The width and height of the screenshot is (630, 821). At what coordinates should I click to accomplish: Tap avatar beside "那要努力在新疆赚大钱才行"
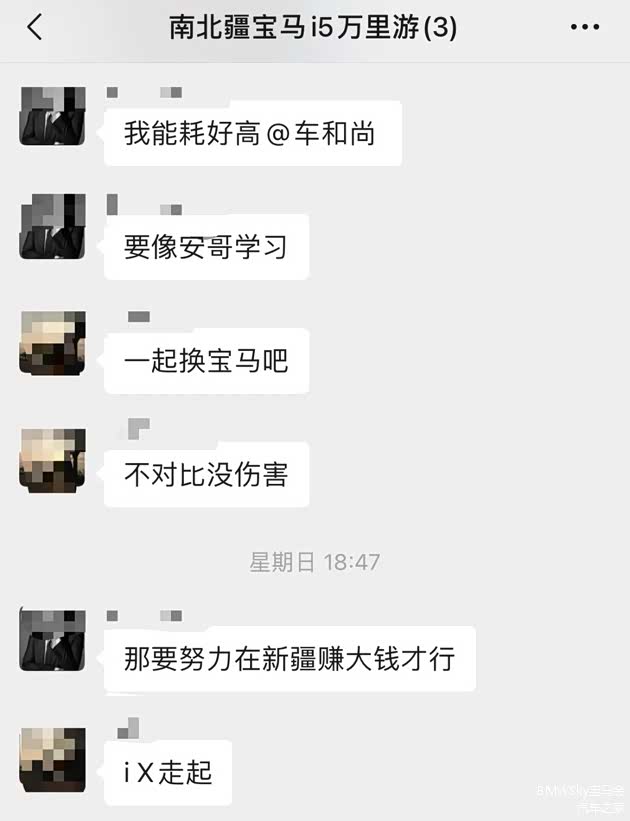pyautogui.click(x=52, y=638)
